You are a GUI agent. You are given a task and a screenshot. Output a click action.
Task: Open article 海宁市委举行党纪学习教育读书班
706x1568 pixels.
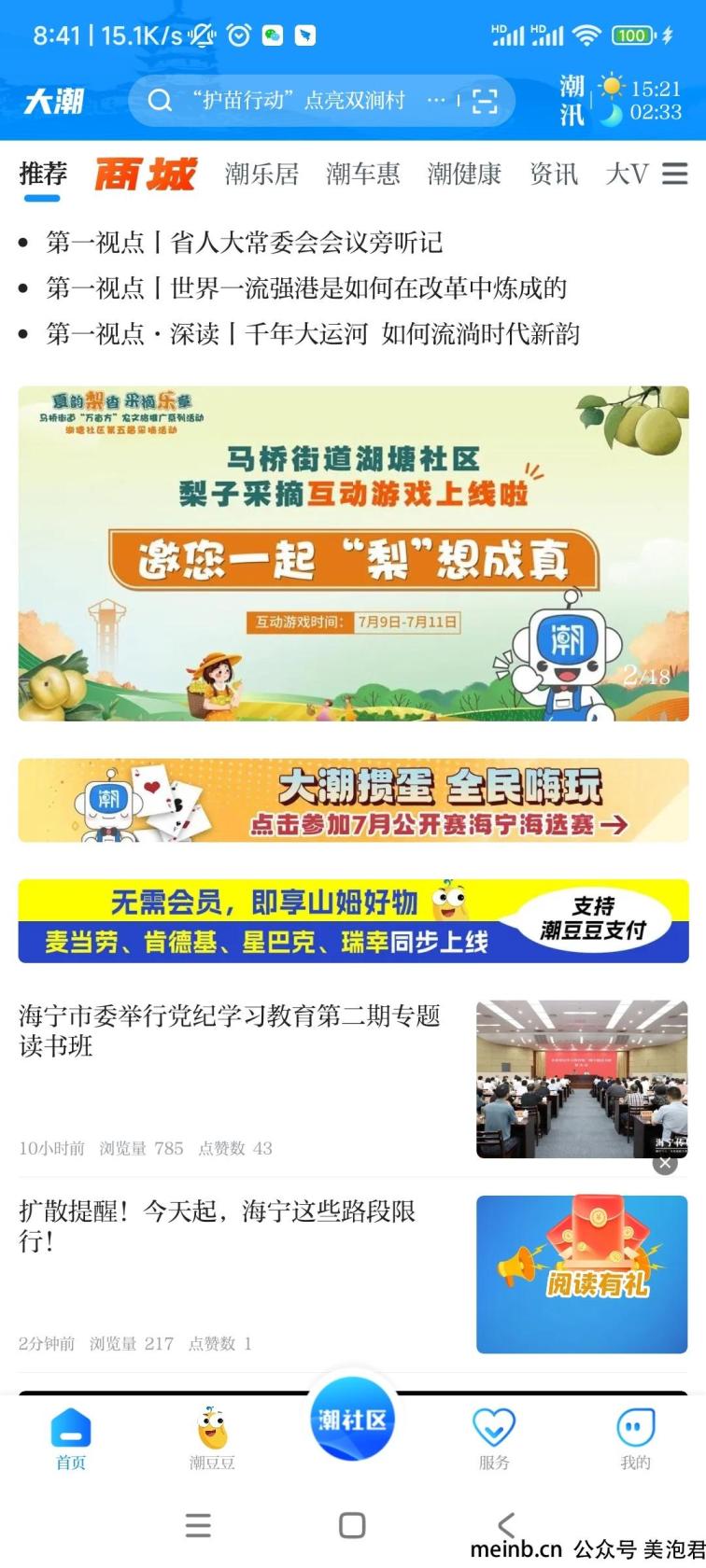[229, 1030]
